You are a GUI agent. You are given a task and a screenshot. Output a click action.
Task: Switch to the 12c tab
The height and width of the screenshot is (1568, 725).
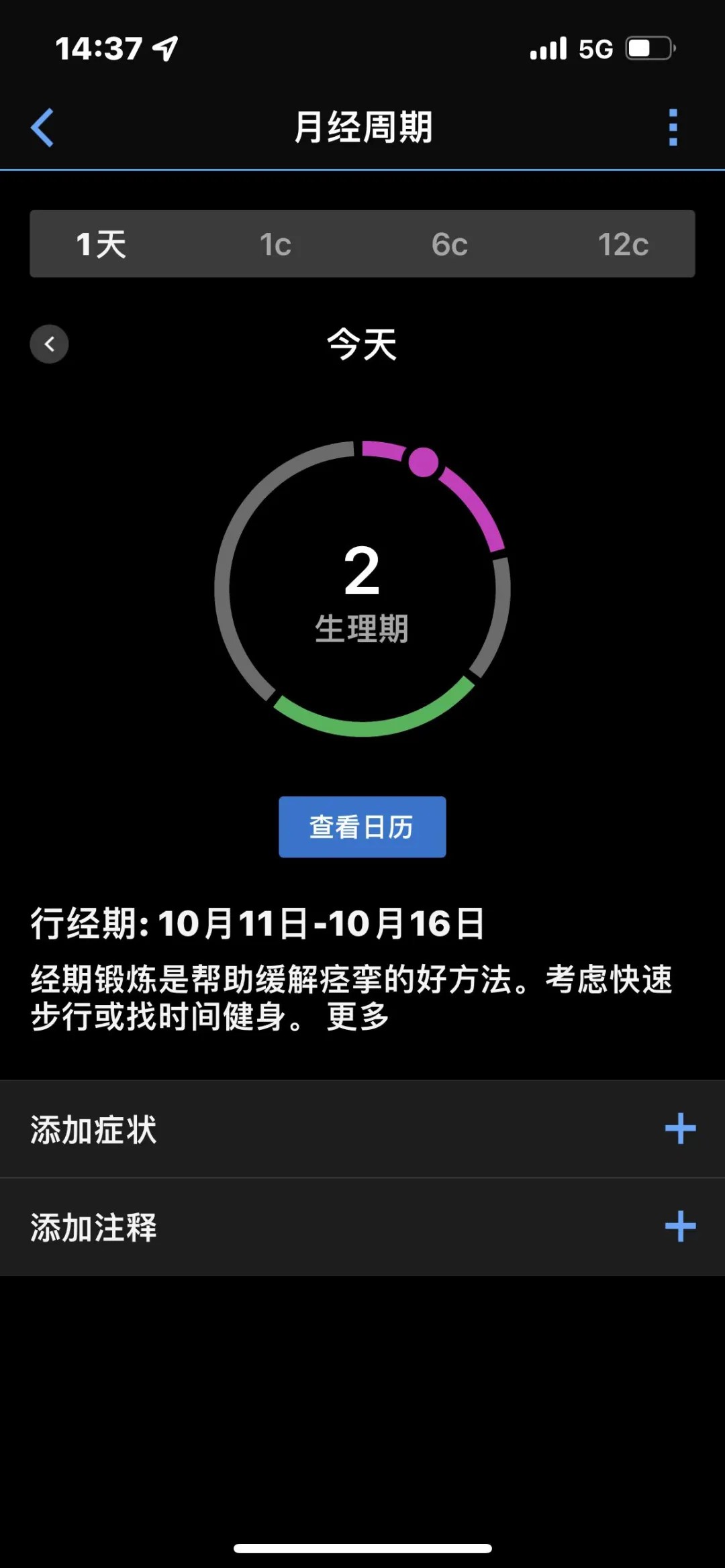(x=623, y=244)
